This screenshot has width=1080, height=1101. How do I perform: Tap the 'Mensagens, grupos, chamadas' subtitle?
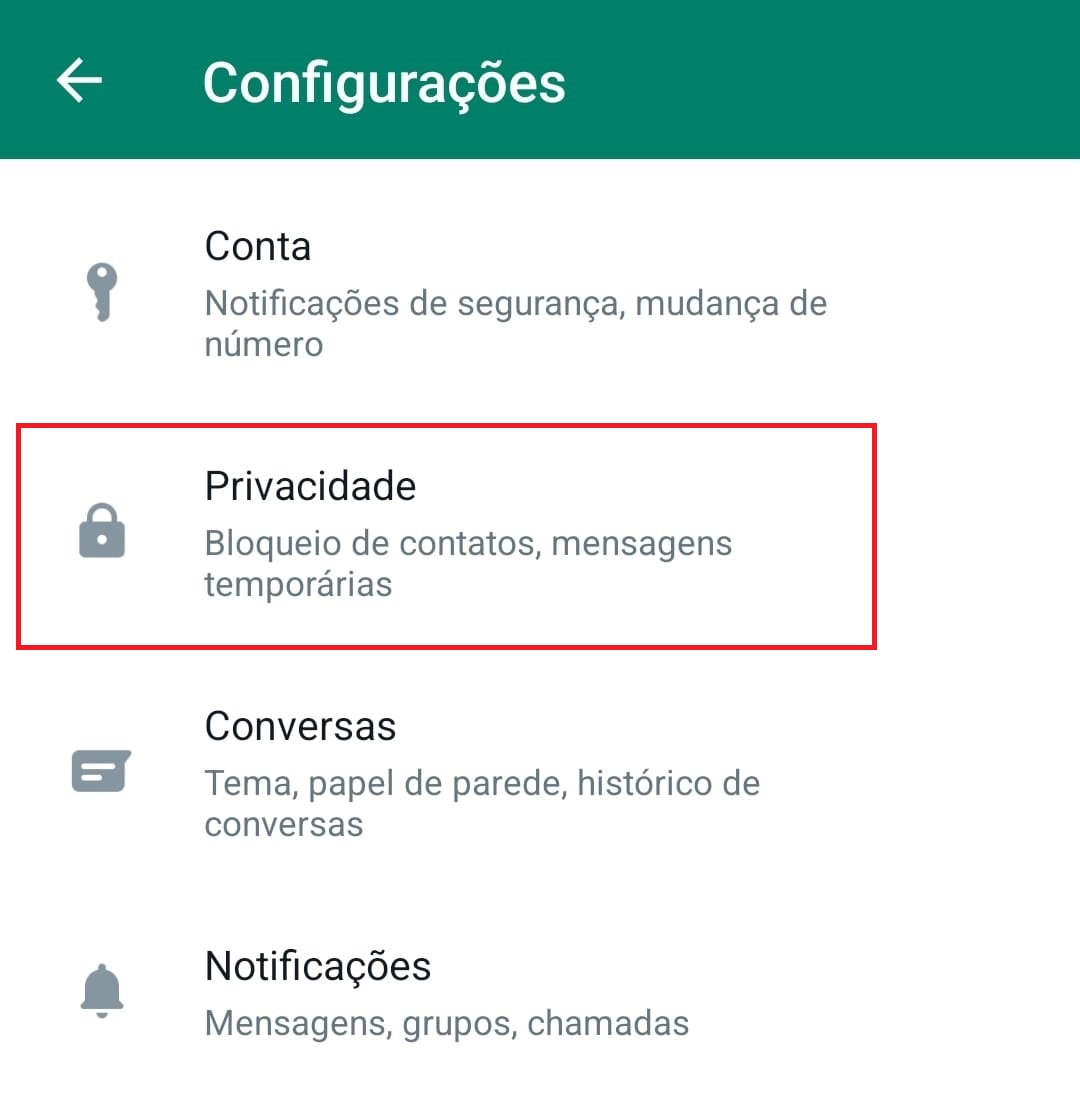446,1022
